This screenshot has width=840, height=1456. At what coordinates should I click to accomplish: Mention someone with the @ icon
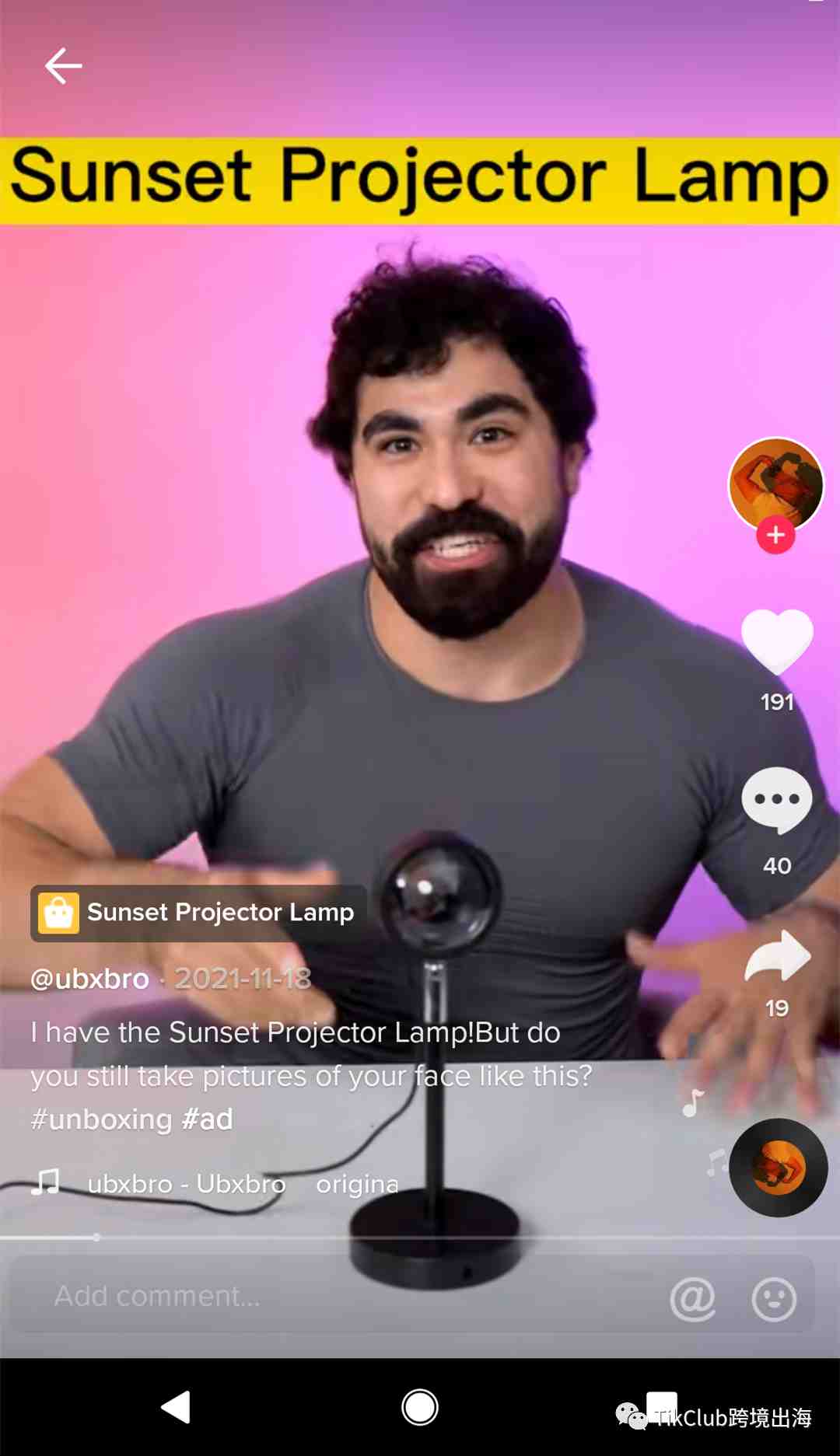692,1298
